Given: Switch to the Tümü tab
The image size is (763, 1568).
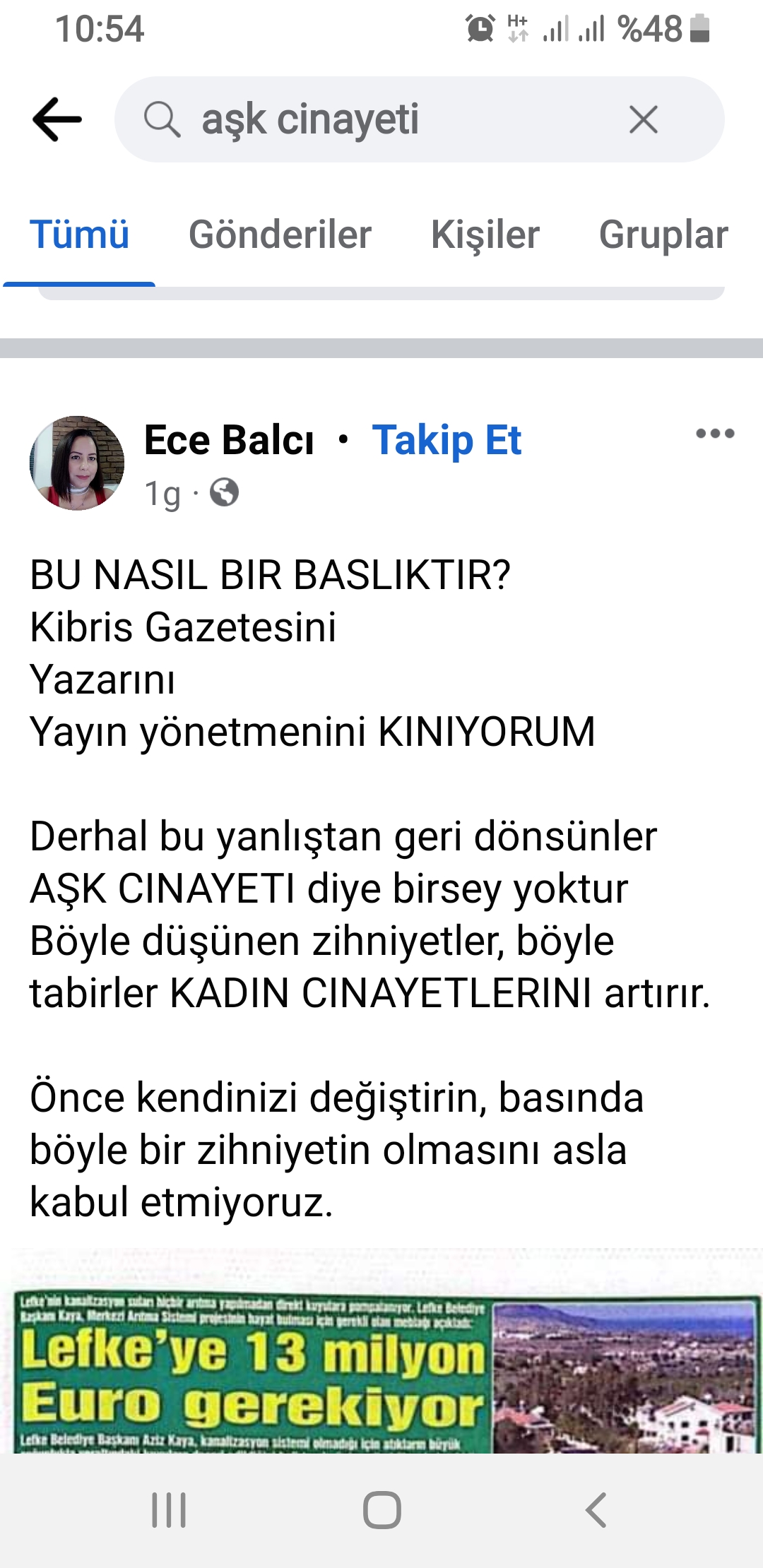Looking at the screenshot, I should click(79, 234).
